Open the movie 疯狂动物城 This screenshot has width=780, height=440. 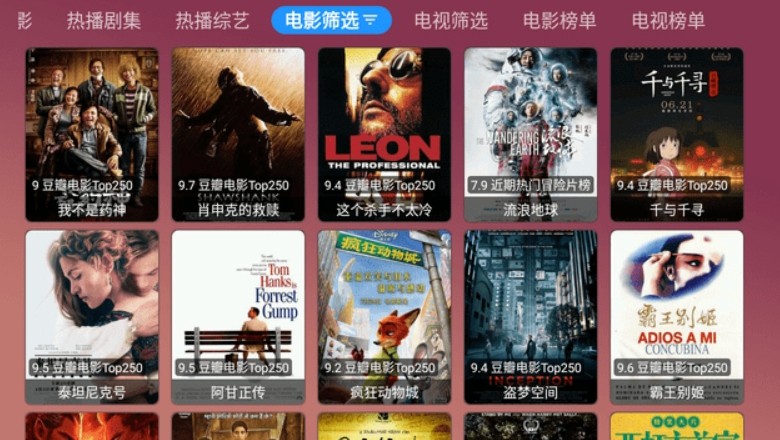(384, 316)
